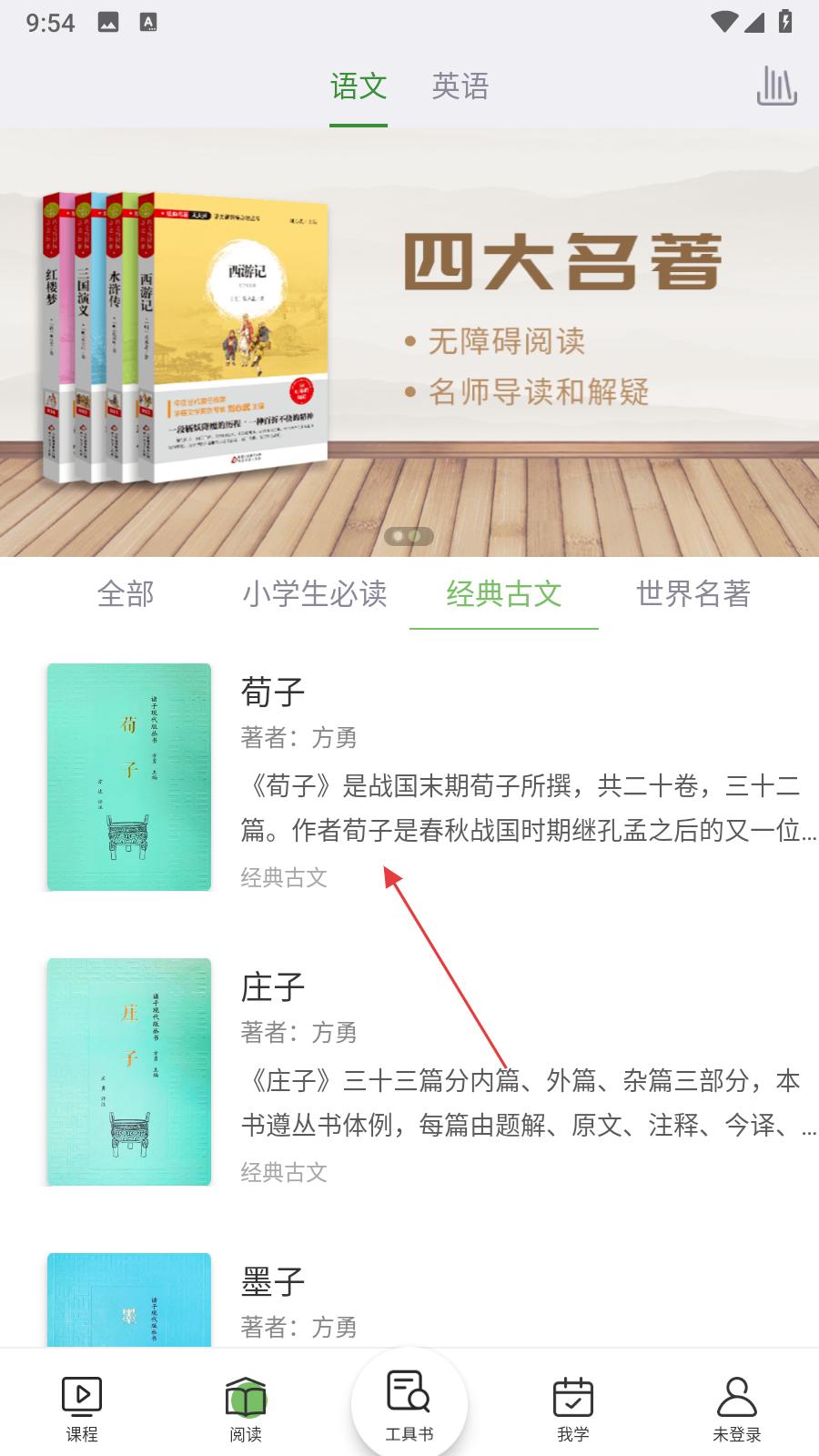Open the book 荀子
819x1456 pixels.
tap(273, 693)
